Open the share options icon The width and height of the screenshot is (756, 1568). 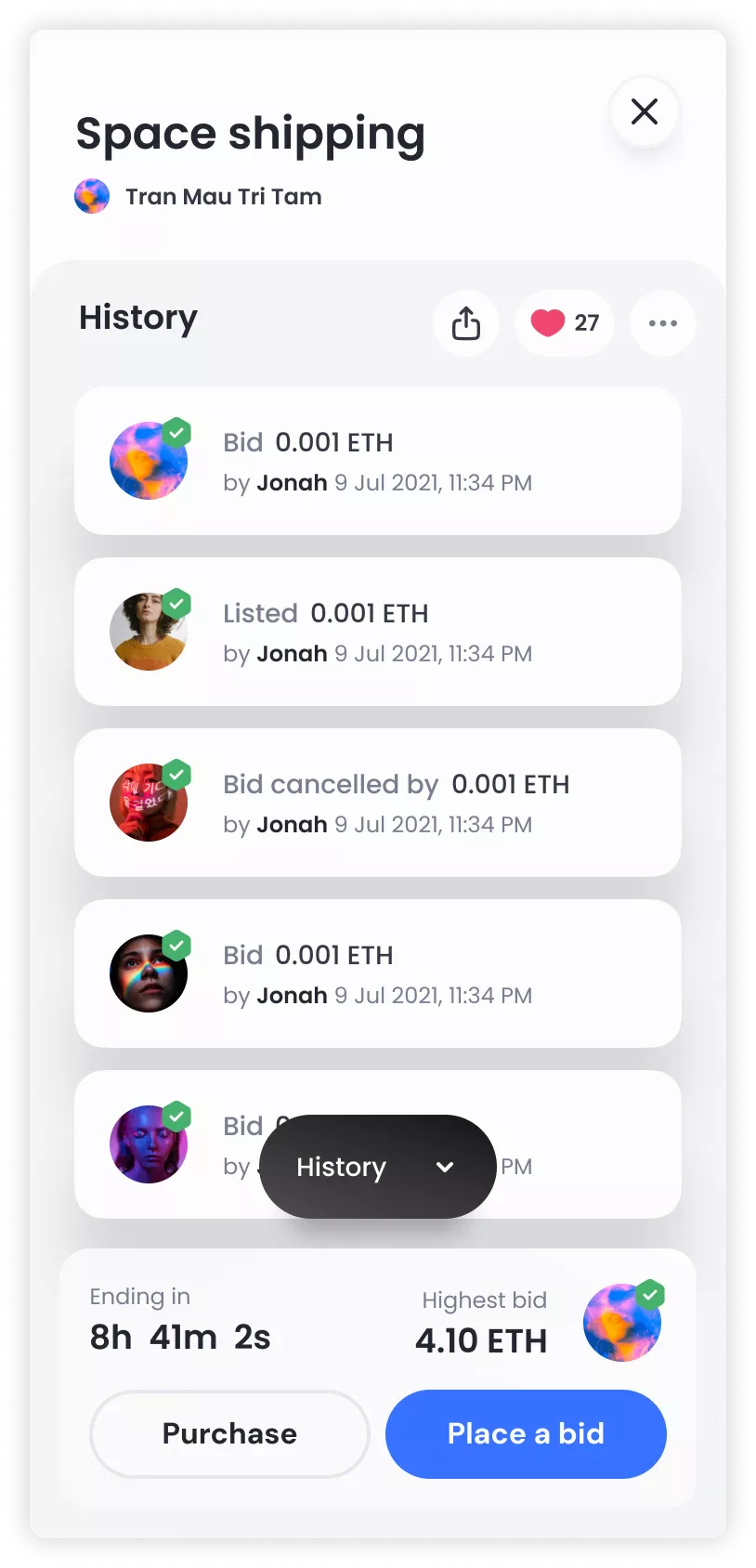tap(465, 323)
